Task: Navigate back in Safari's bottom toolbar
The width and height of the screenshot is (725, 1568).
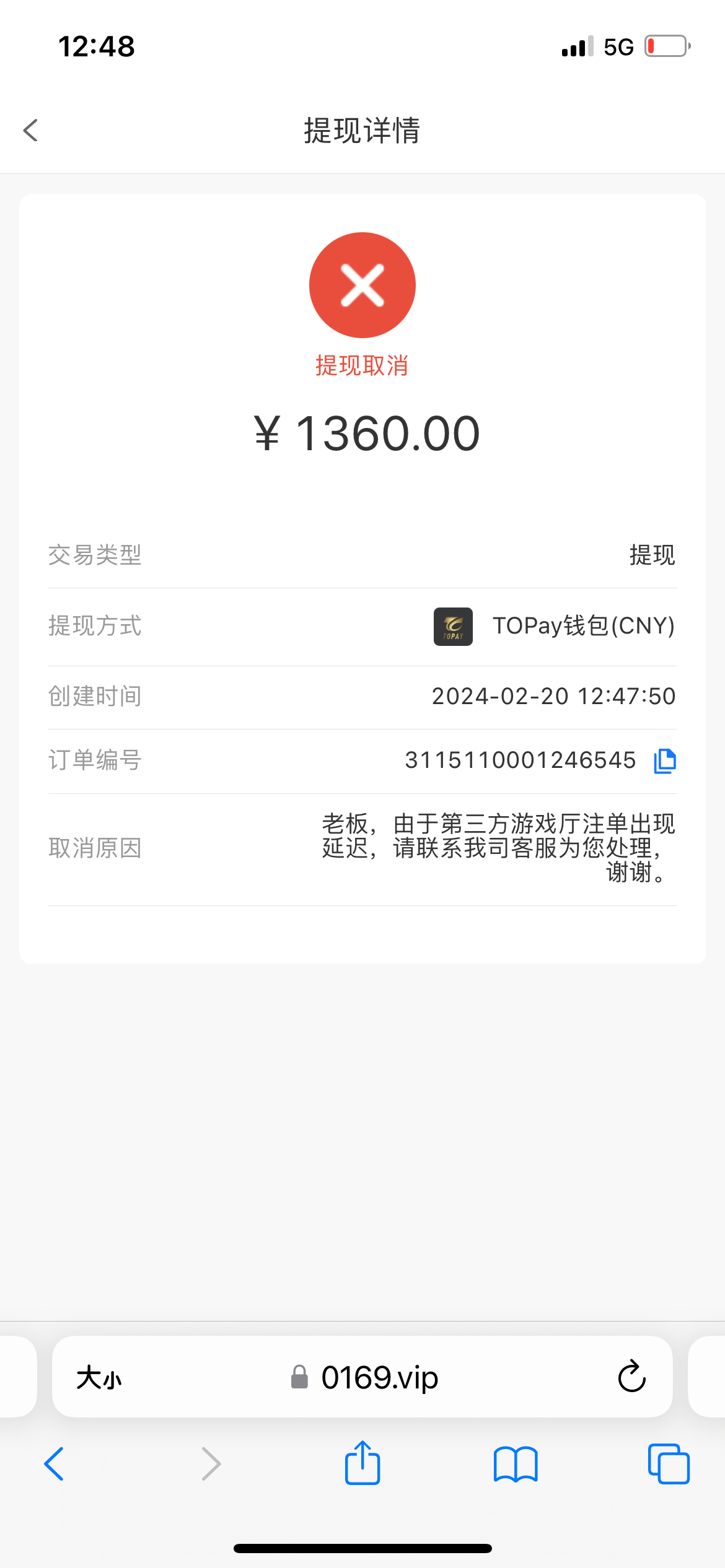Action: [55, 1464]
